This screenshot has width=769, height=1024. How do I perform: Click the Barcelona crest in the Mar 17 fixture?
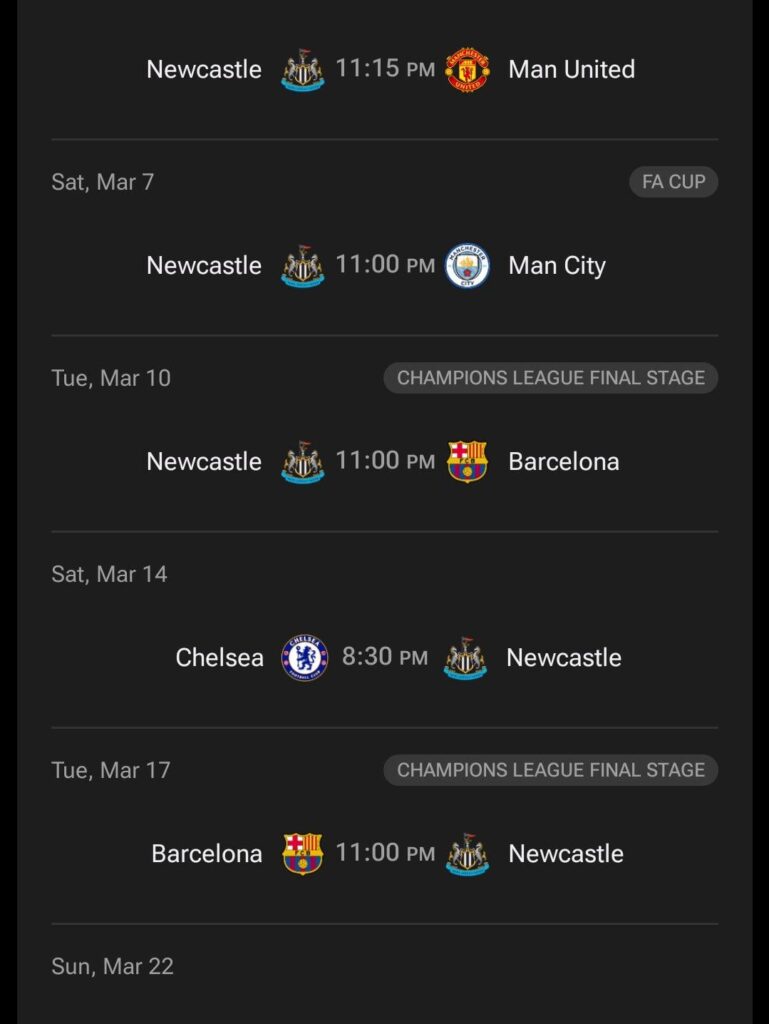click(302, 853)
